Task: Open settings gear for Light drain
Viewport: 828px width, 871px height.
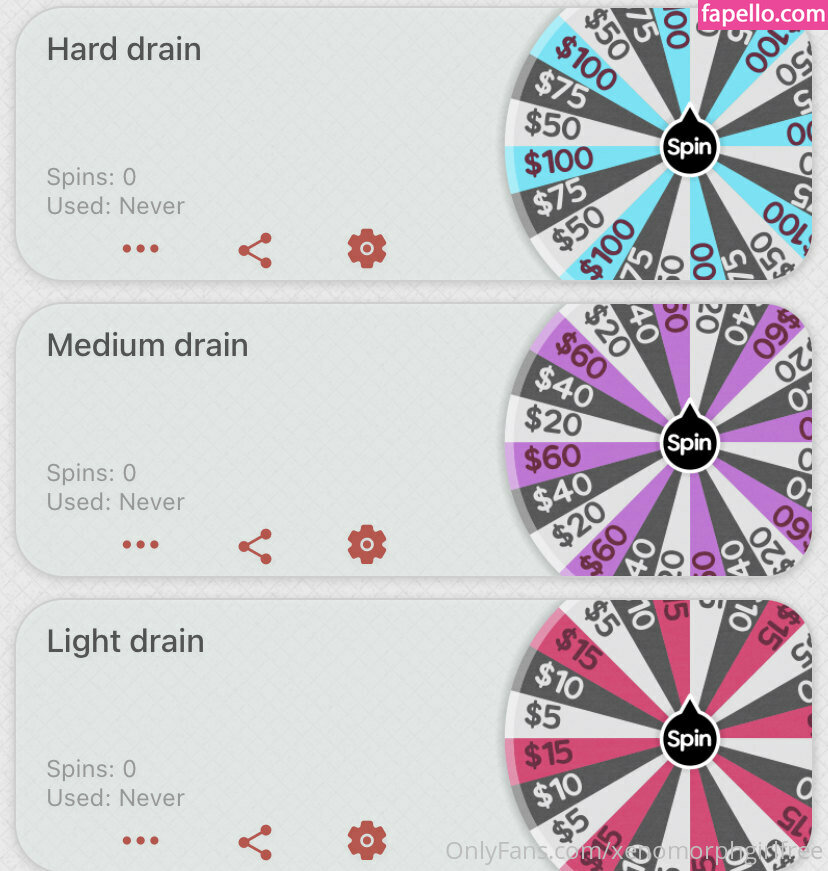Action: (367, 840)
